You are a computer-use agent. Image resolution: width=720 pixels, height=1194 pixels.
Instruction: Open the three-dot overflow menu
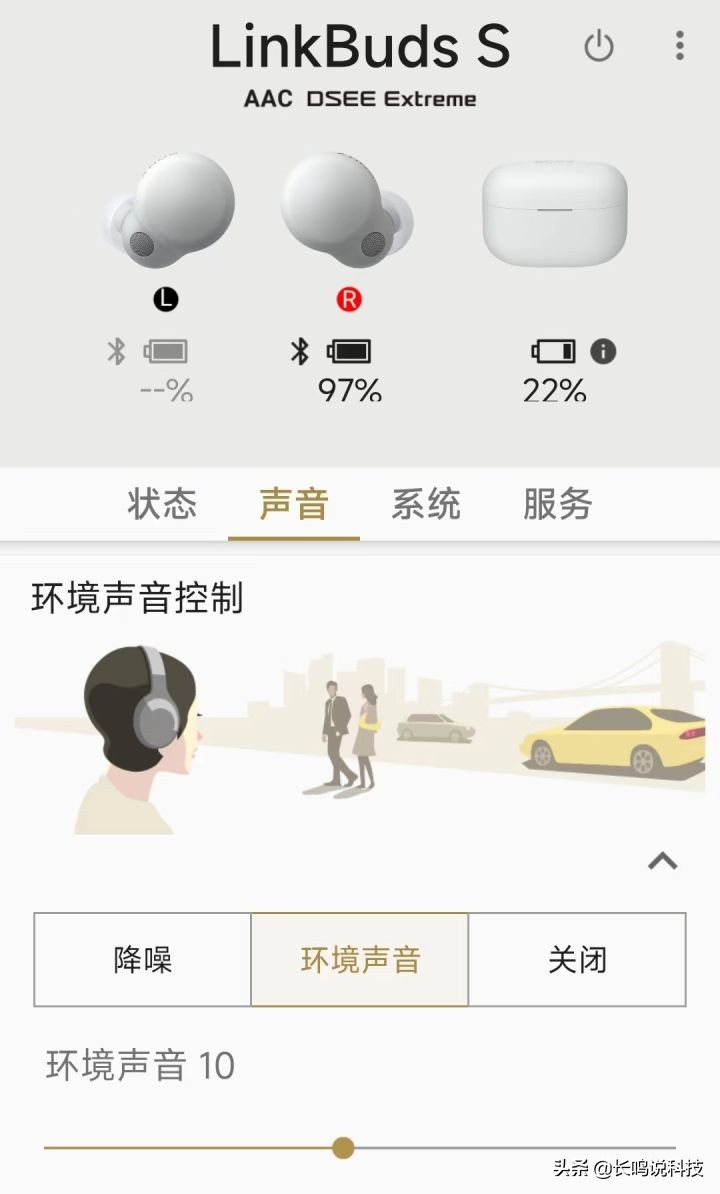point(679,46)
